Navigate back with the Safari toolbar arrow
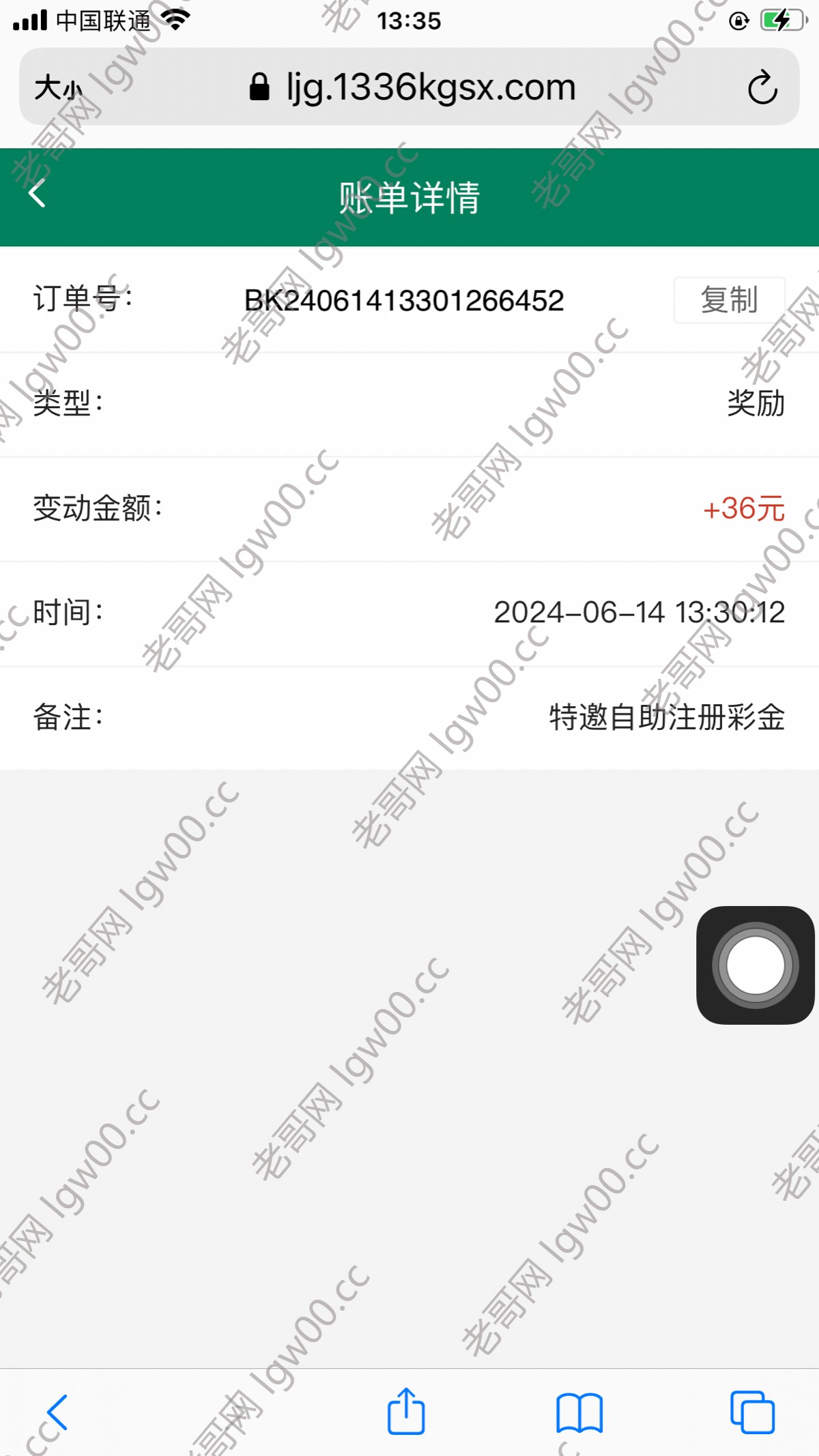819x1456 pixels. [x=57, y=1412]
